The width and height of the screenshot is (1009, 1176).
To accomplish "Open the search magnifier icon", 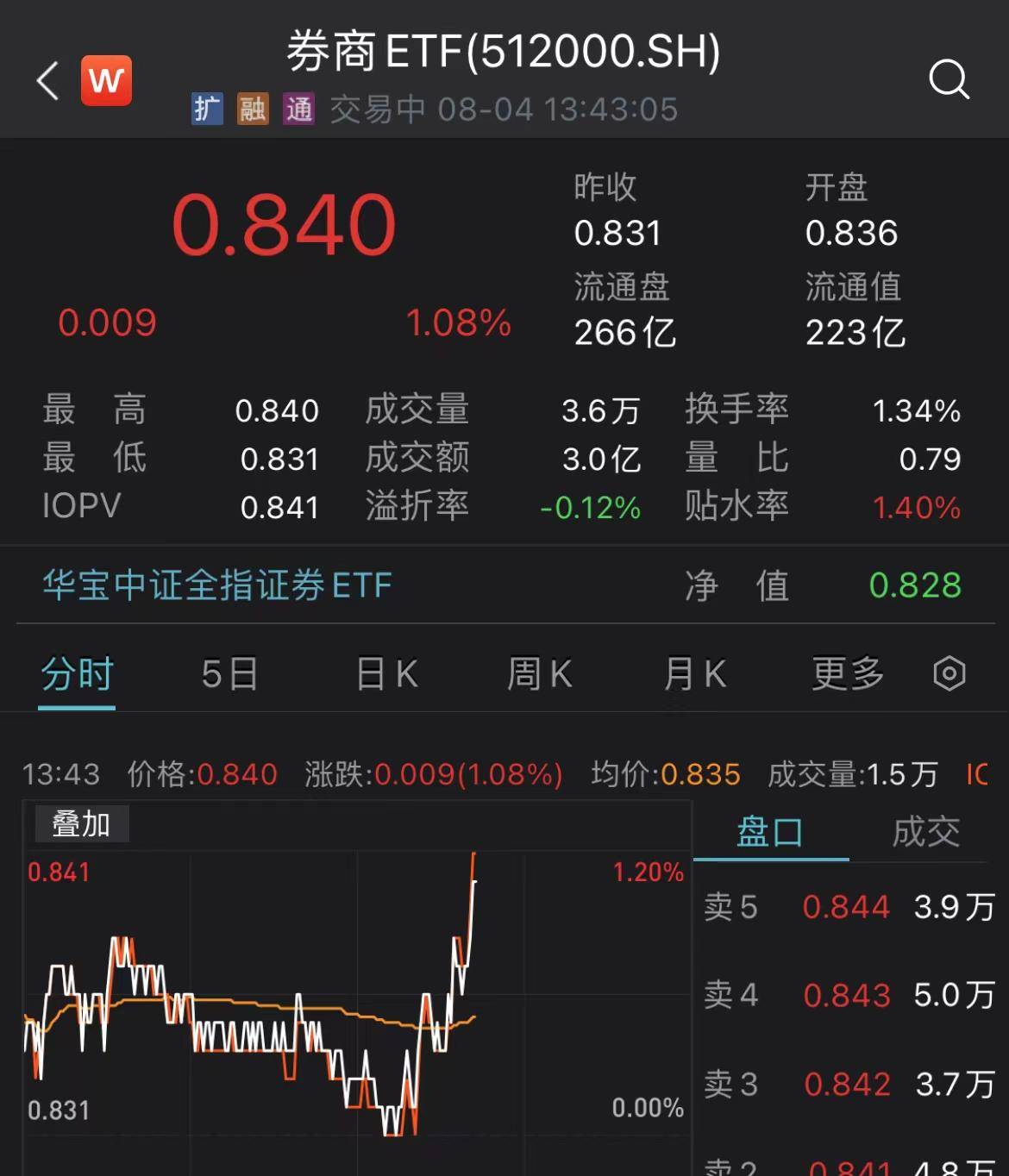I will pos(949,80).
